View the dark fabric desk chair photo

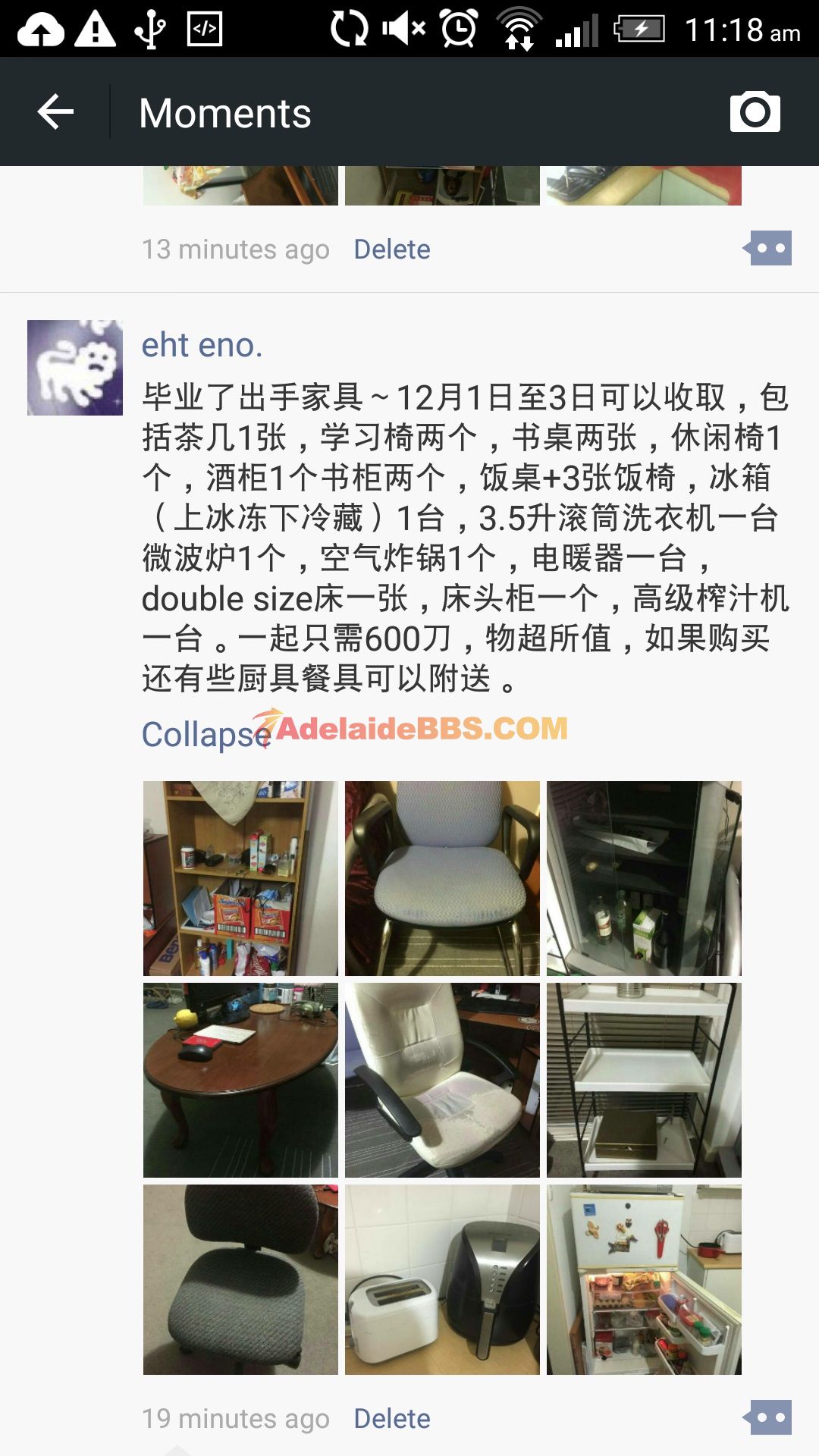pos(240,1280)
